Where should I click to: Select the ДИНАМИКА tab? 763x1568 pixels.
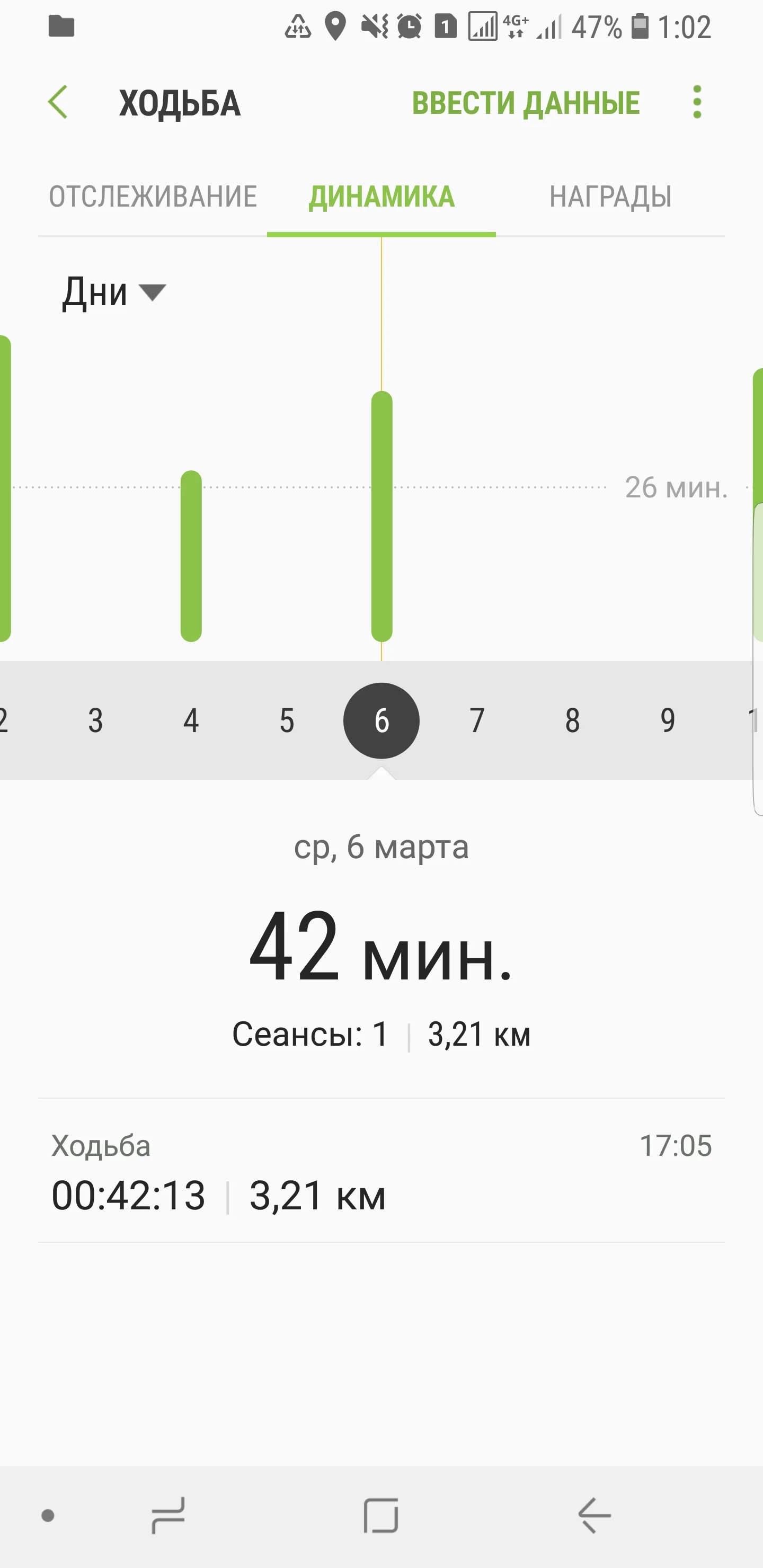pos(381,197)
